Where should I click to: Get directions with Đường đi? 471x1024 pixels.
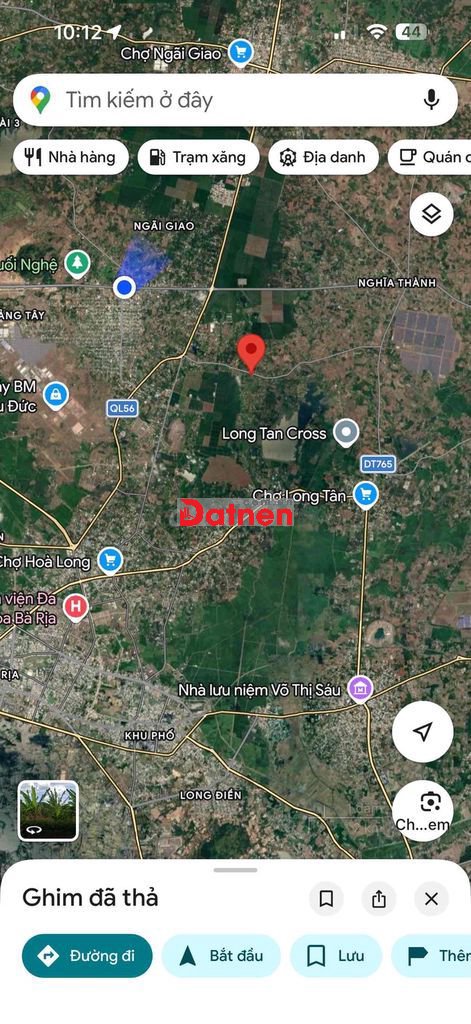pos(87,955)
